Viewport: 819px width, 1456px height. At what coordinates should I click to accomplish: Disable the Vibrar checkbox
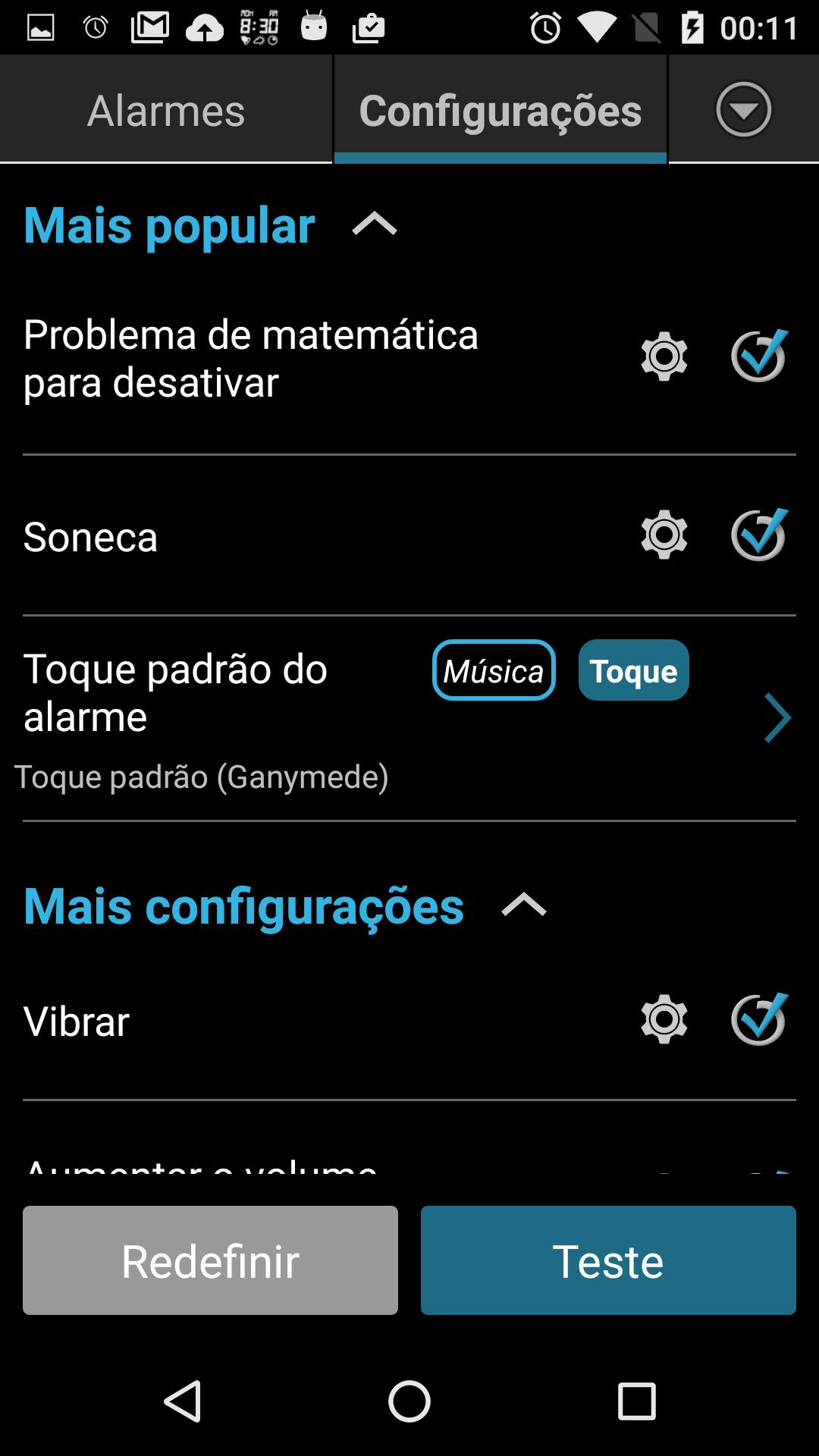[x=759, y=1019]
